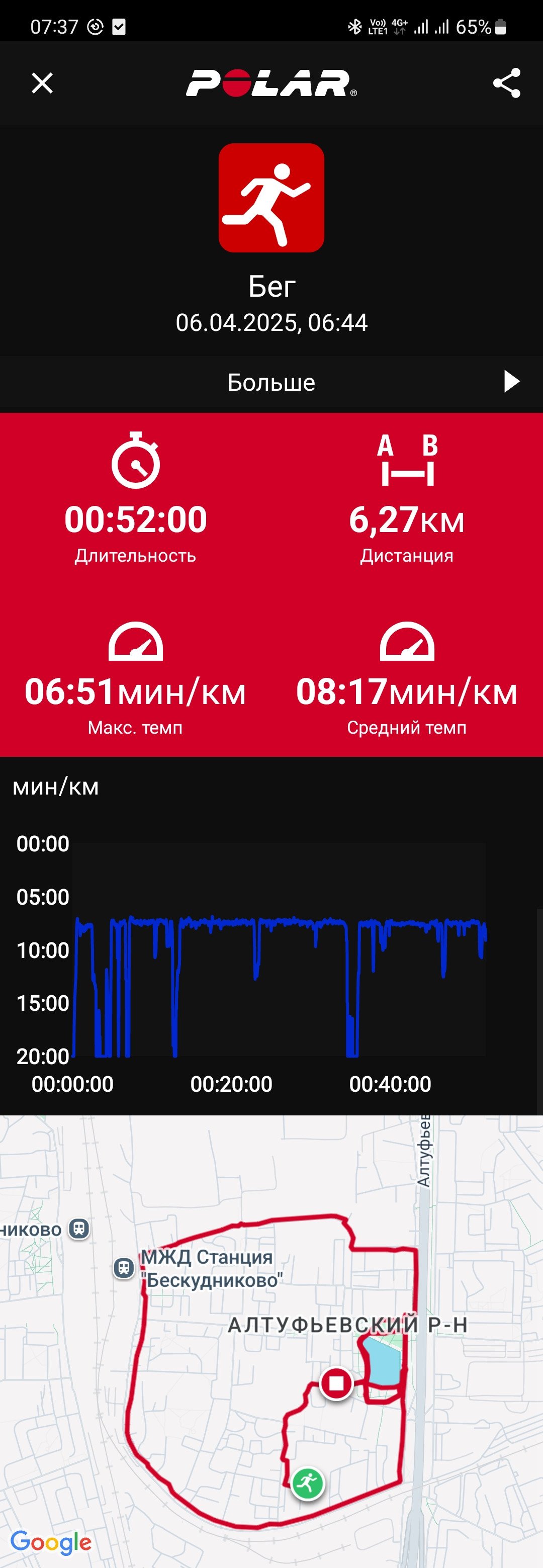Viewport: 543px width, 1568px height.
Task: Open the route map
Action: pos(271,1342)
